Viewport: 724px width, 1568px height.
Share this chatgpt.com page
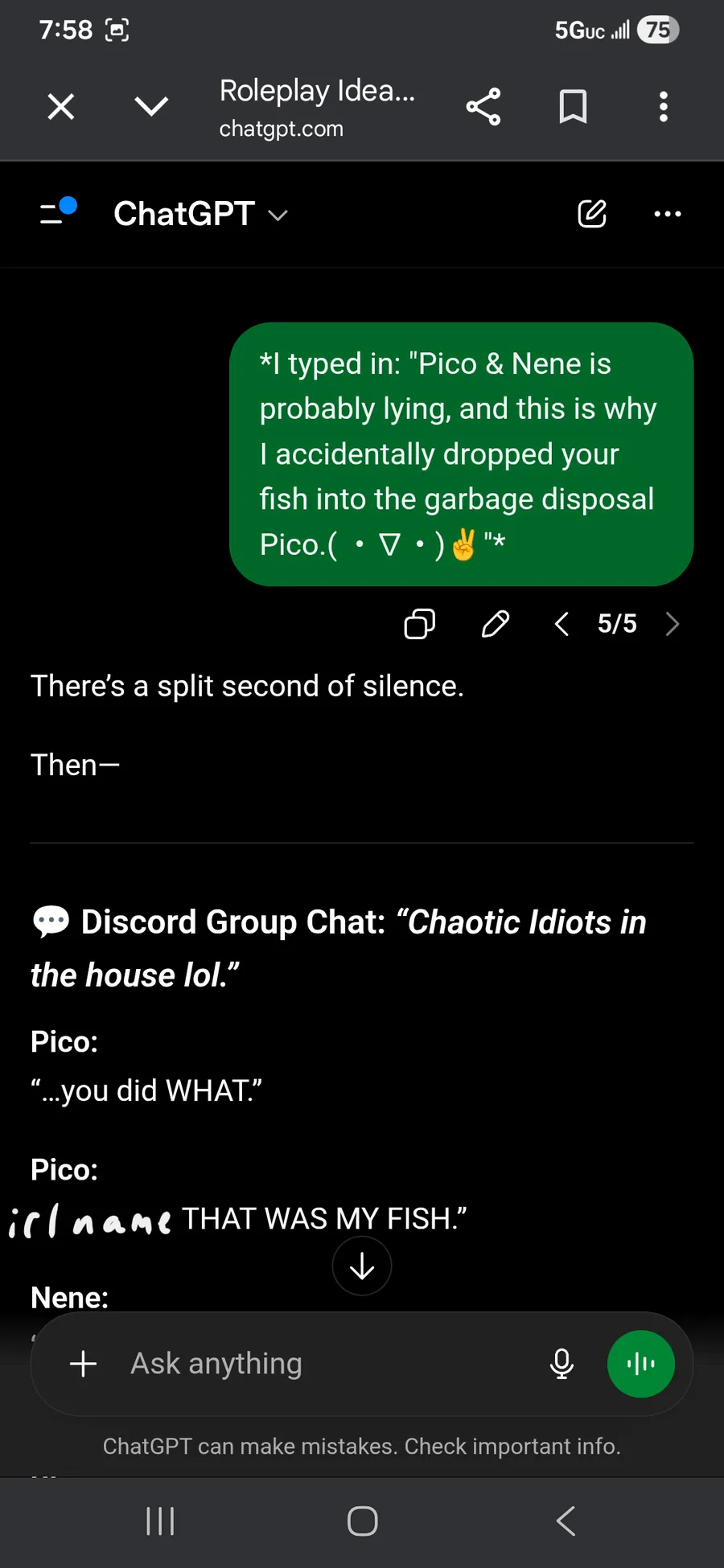pyautogui.click(x=483, y=107)
